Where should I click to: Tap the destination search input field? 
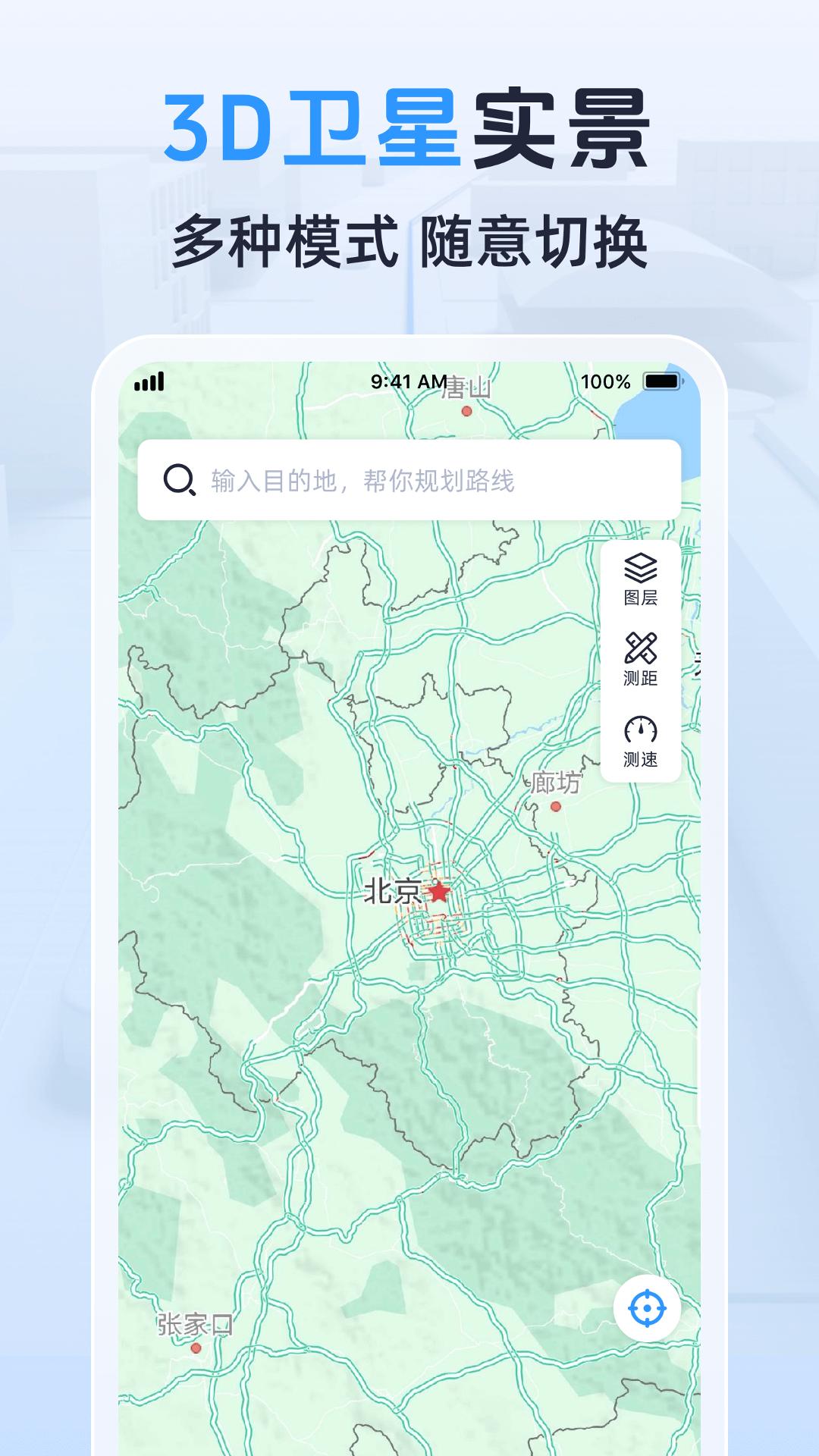coord(409,479)
